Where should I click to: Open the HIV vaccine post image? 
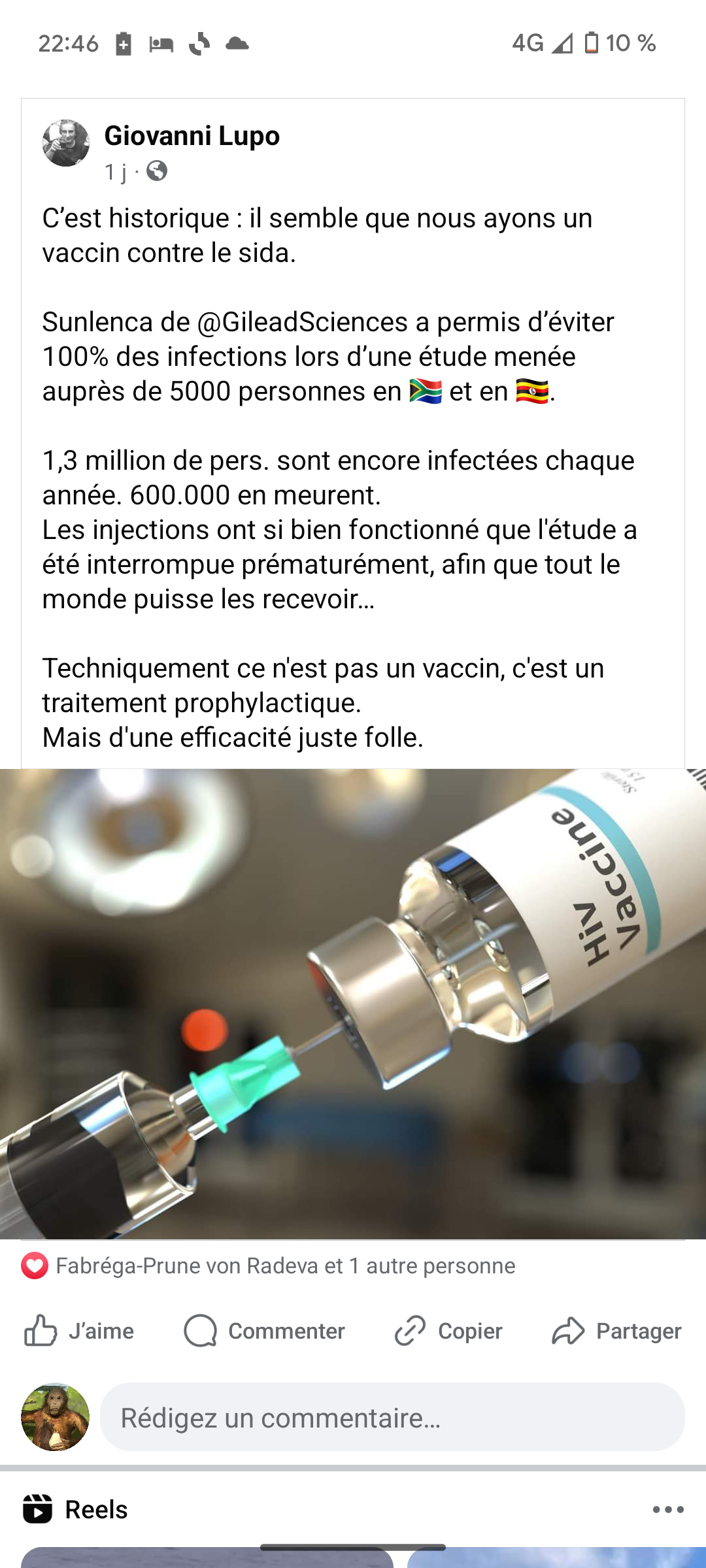[353, 1004]
